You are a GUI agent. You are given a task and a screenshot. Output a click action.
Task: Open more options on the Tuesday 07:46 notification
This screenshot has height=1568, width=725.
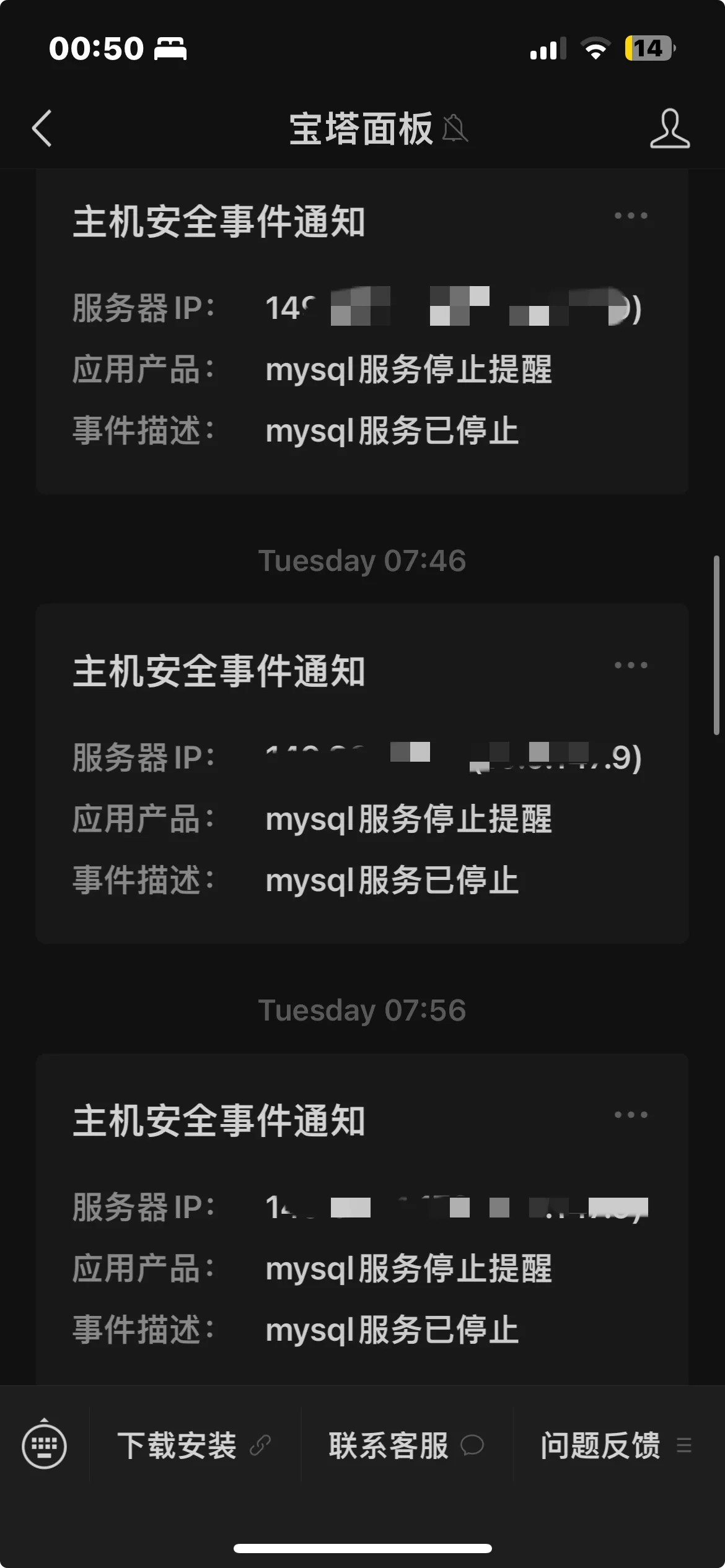631,665
